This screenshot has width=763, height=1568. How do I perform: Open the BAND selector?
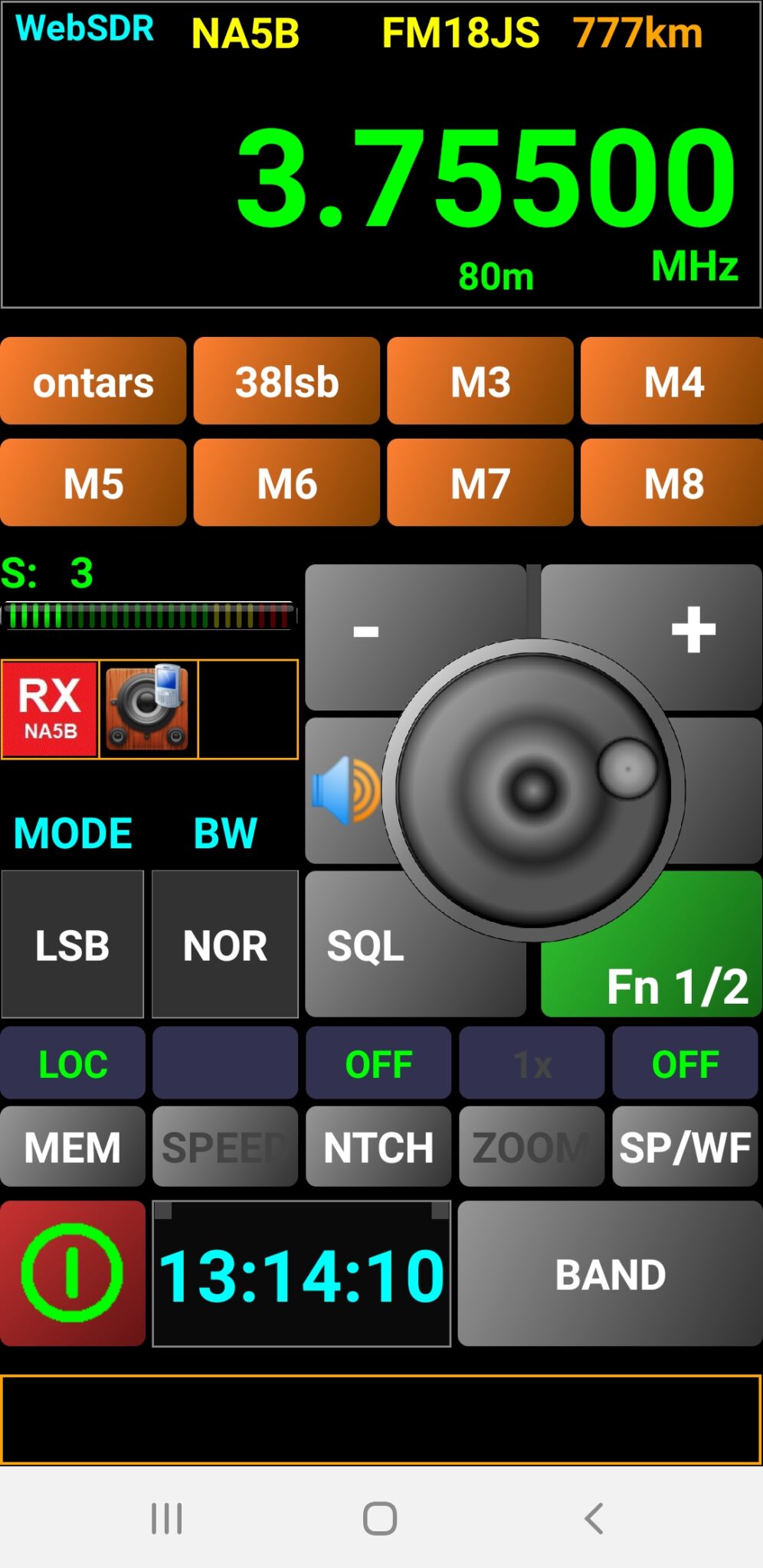610,1274
